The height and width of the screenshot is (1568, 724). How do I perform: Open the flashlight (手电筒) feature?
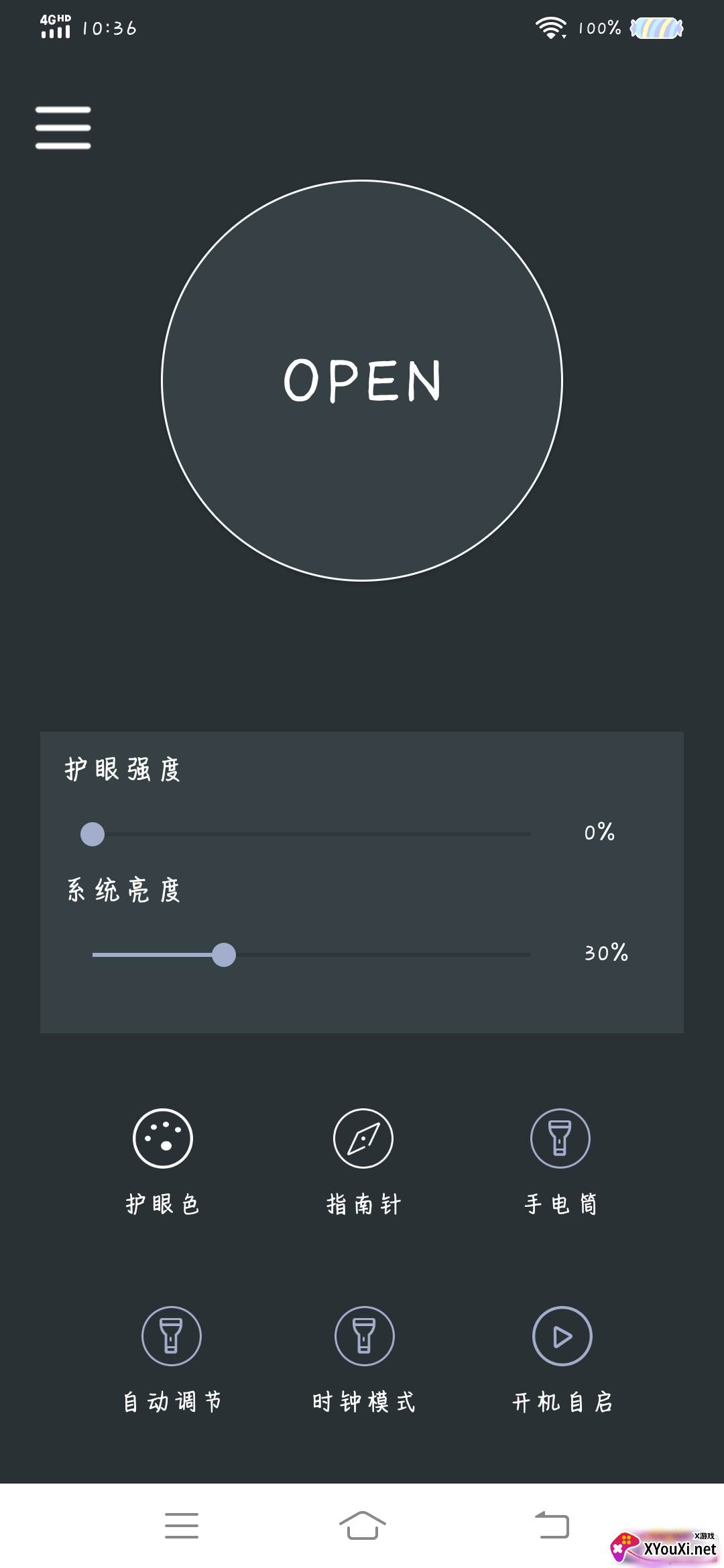tap(561, 1138)
